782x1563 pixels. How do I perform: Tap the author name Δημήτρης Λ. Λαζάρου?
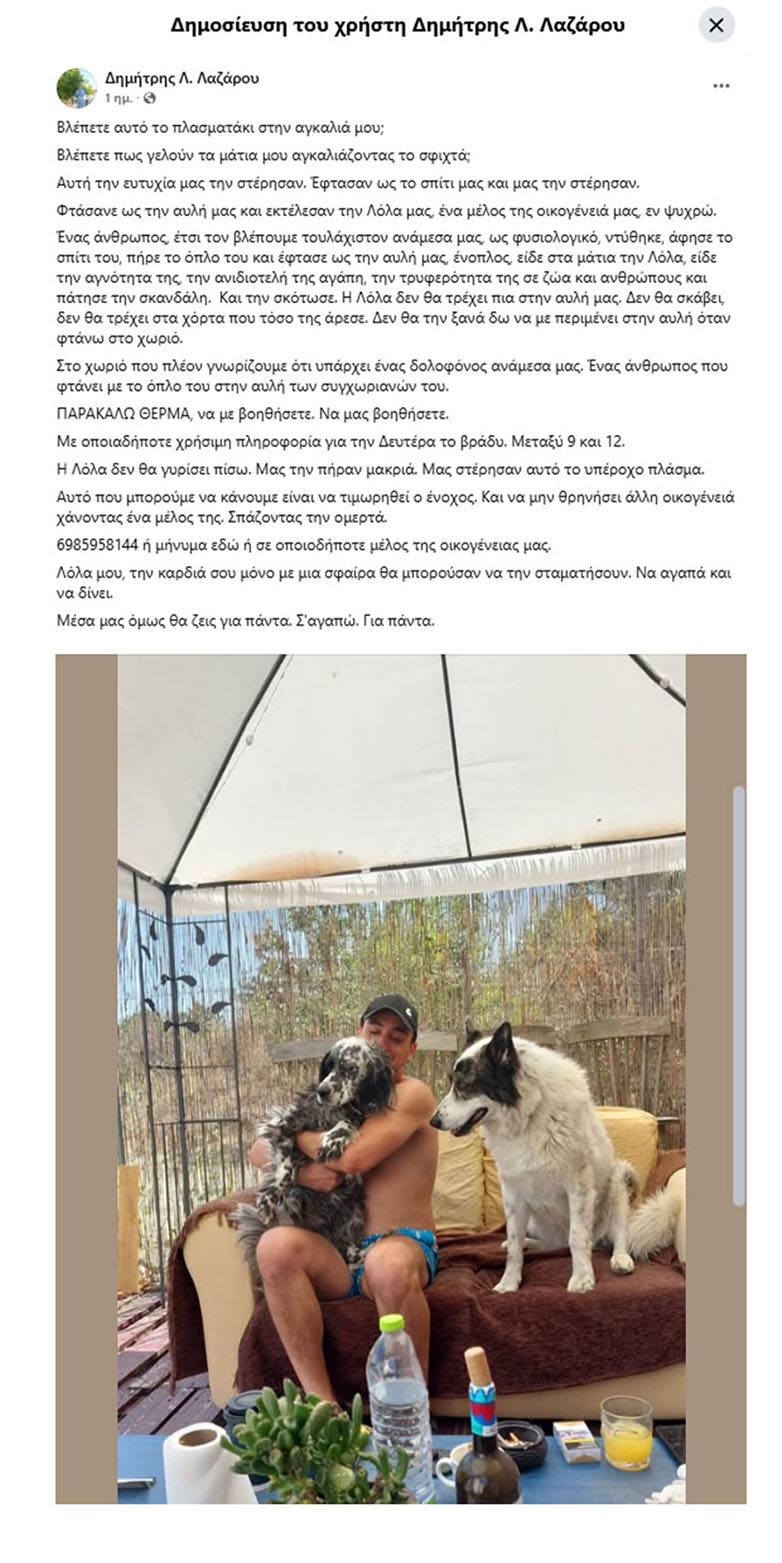181,78
